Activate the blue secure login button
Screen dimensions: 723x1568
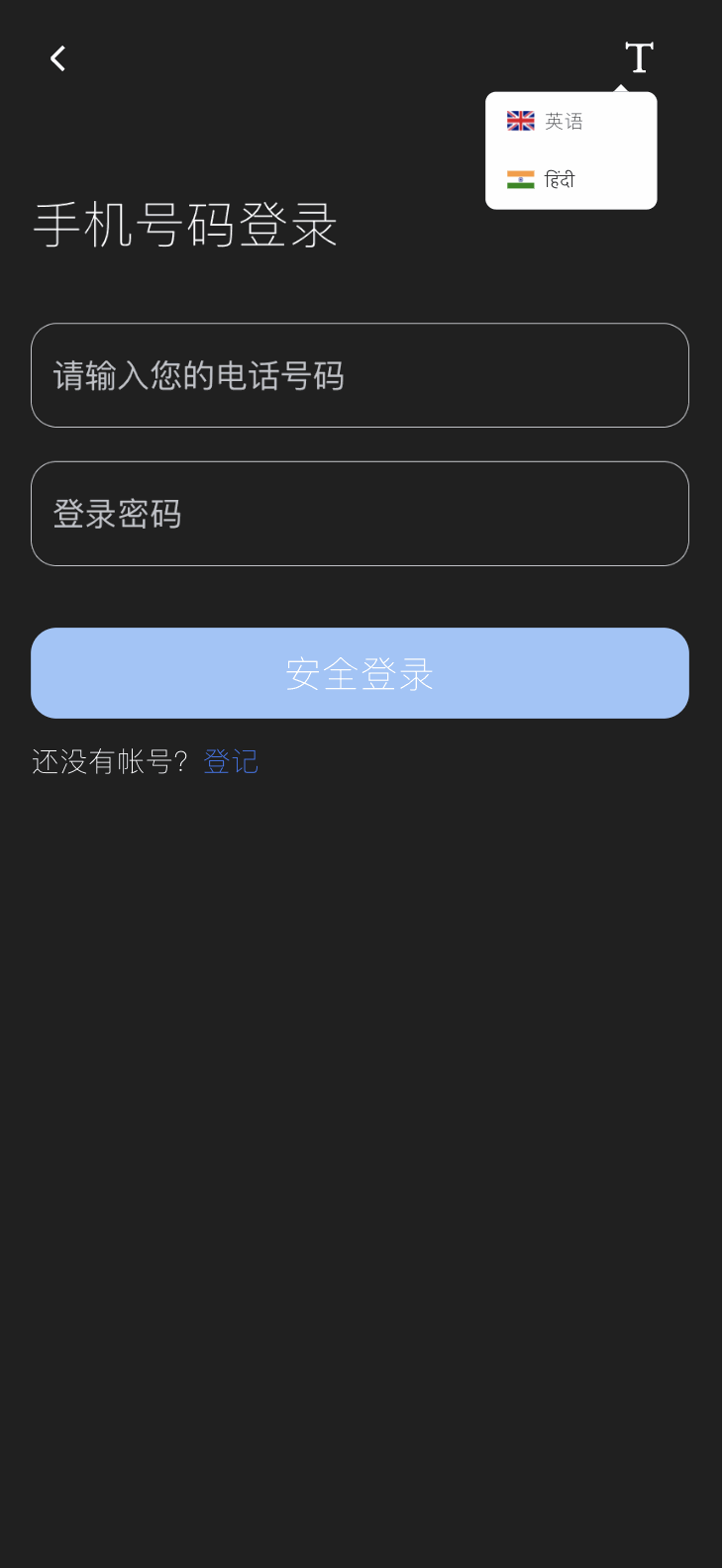tap(360, 672)
